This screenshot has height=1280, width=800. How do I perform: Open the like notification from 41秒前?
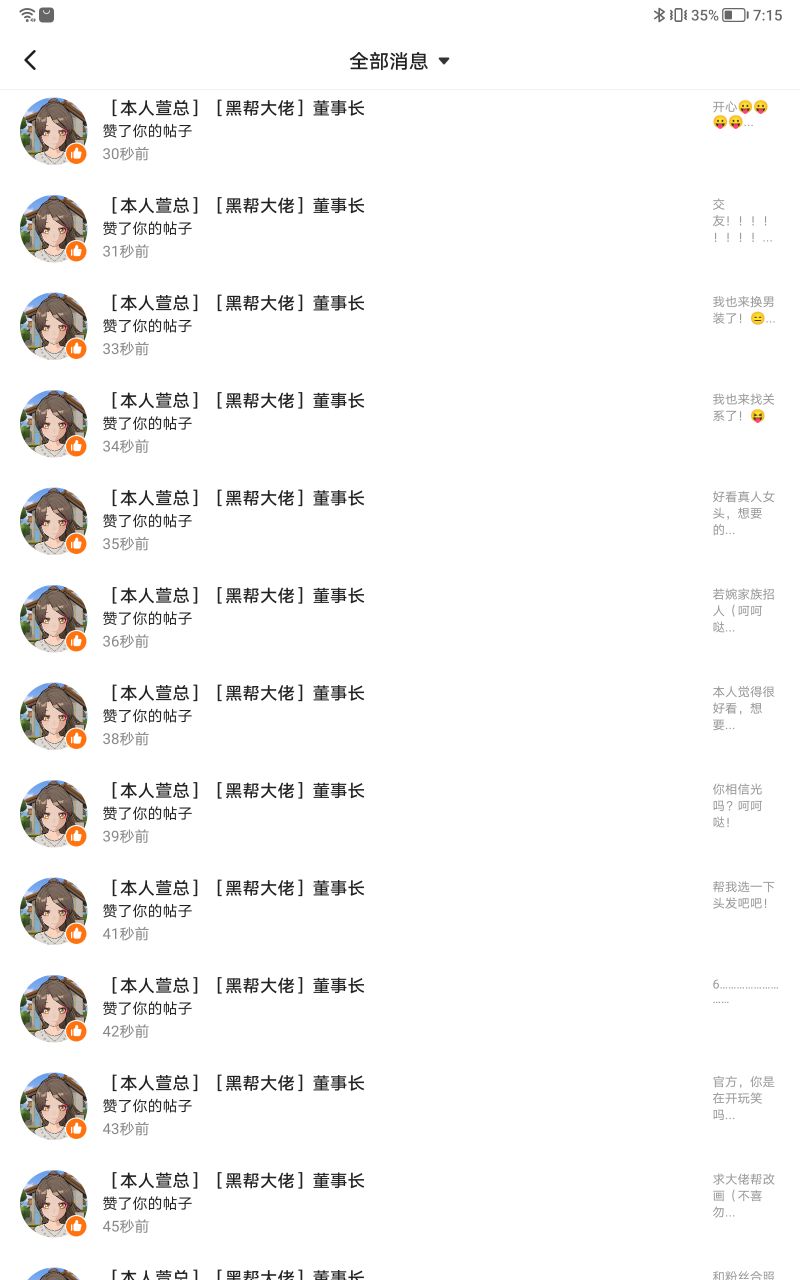pyautogui.click(x=400, y=911)
